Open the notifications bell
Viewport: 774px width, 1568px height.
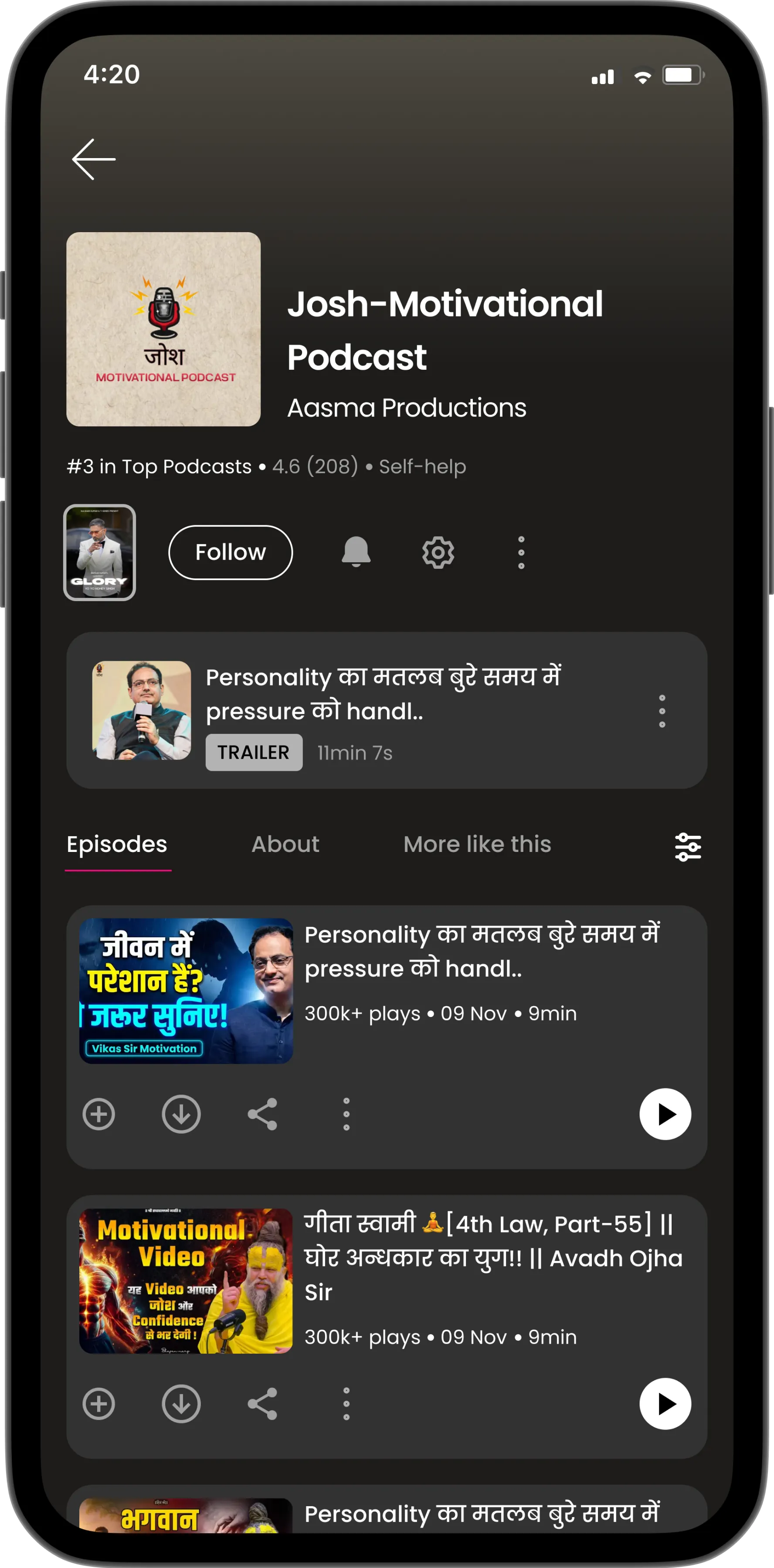coord(356,552)
